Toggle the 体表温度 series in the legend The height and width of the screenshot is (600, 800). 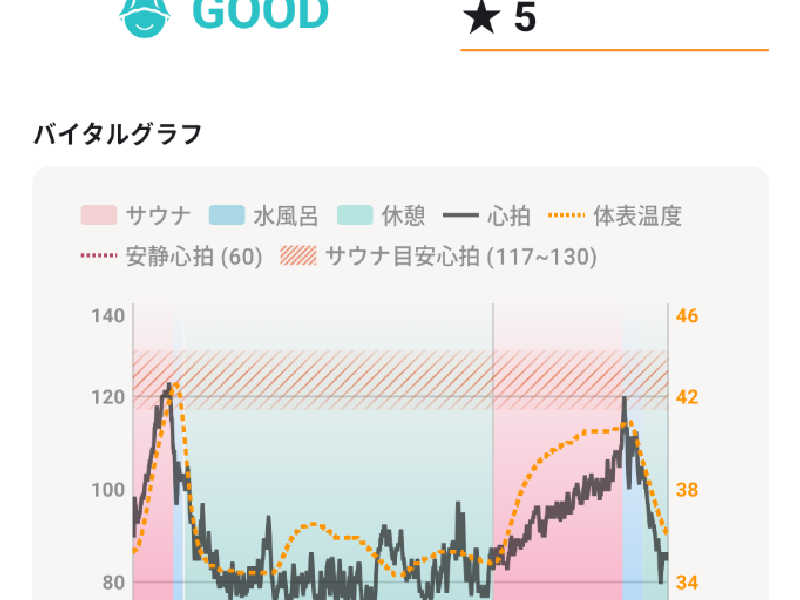point(615,215)
